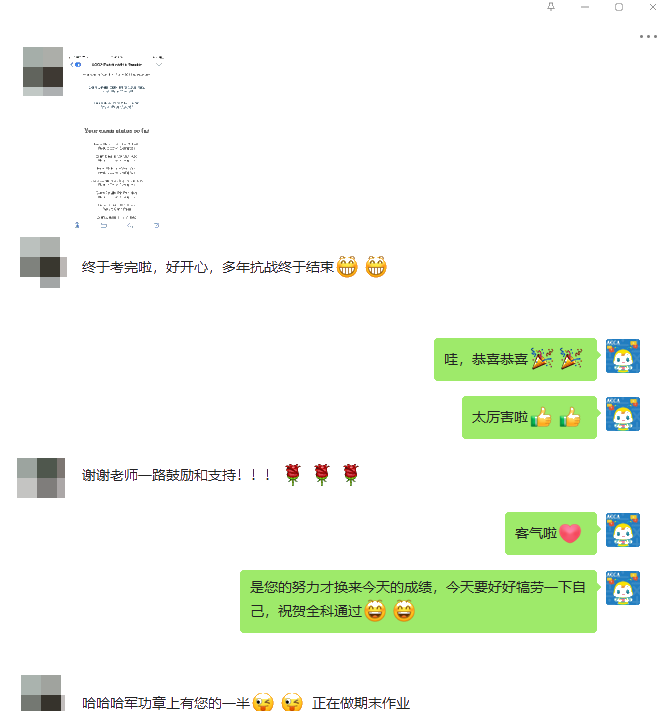The image size is (667, 711).
Task: Open ACCA avatar beside the 客气啦 message
Action: tap(622, 531)
